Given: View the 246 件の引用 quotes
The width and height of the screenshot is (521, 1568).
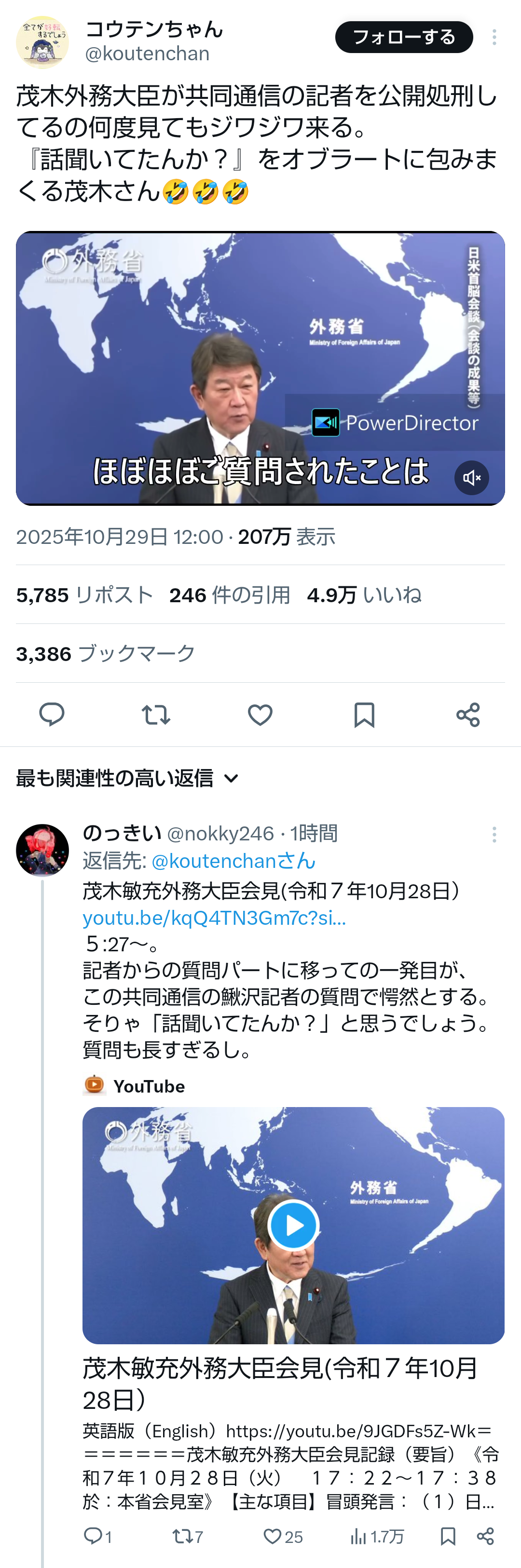Looking at the screenshot, I should (x=230, y=595).
